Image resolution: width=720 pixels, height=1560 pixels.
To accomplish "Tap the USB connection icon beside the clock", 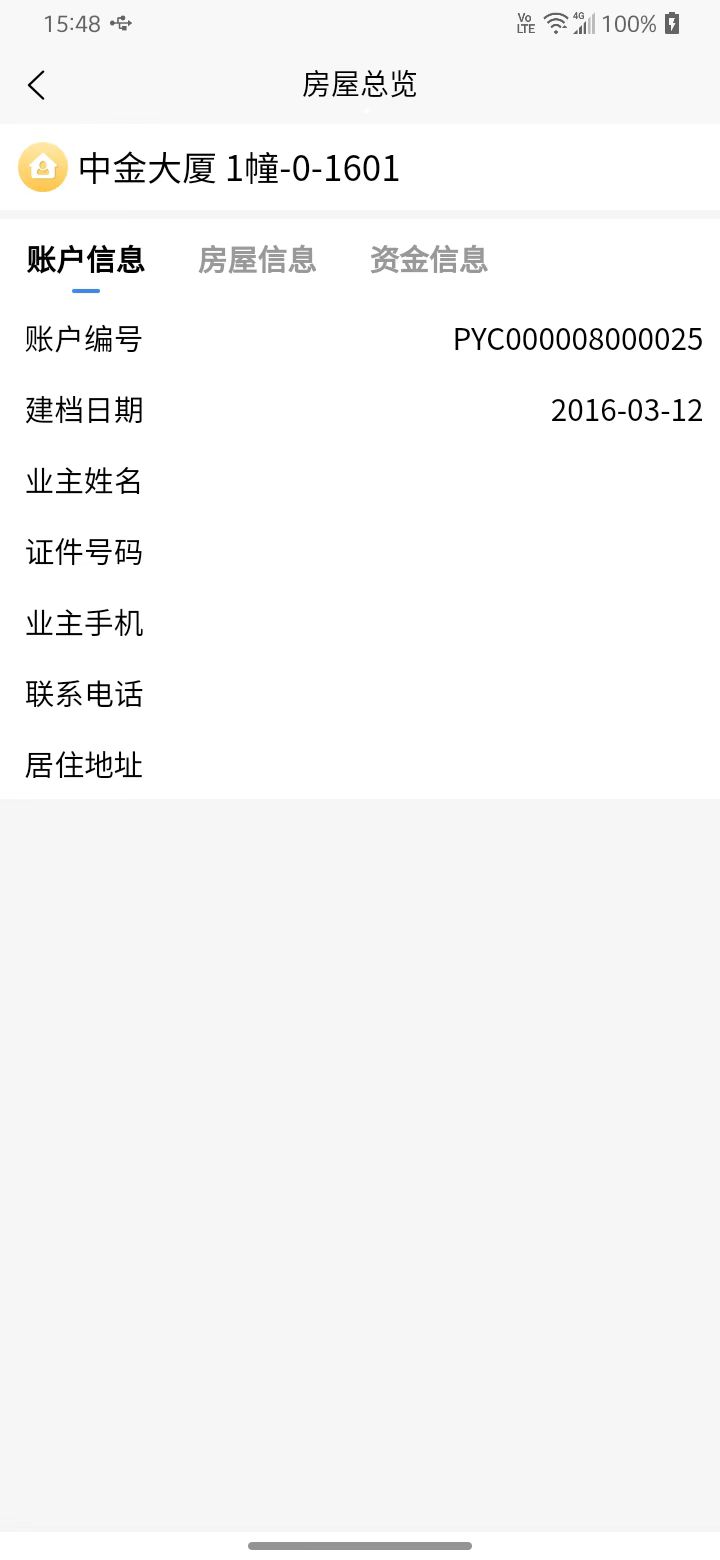I will pos(120,22).
